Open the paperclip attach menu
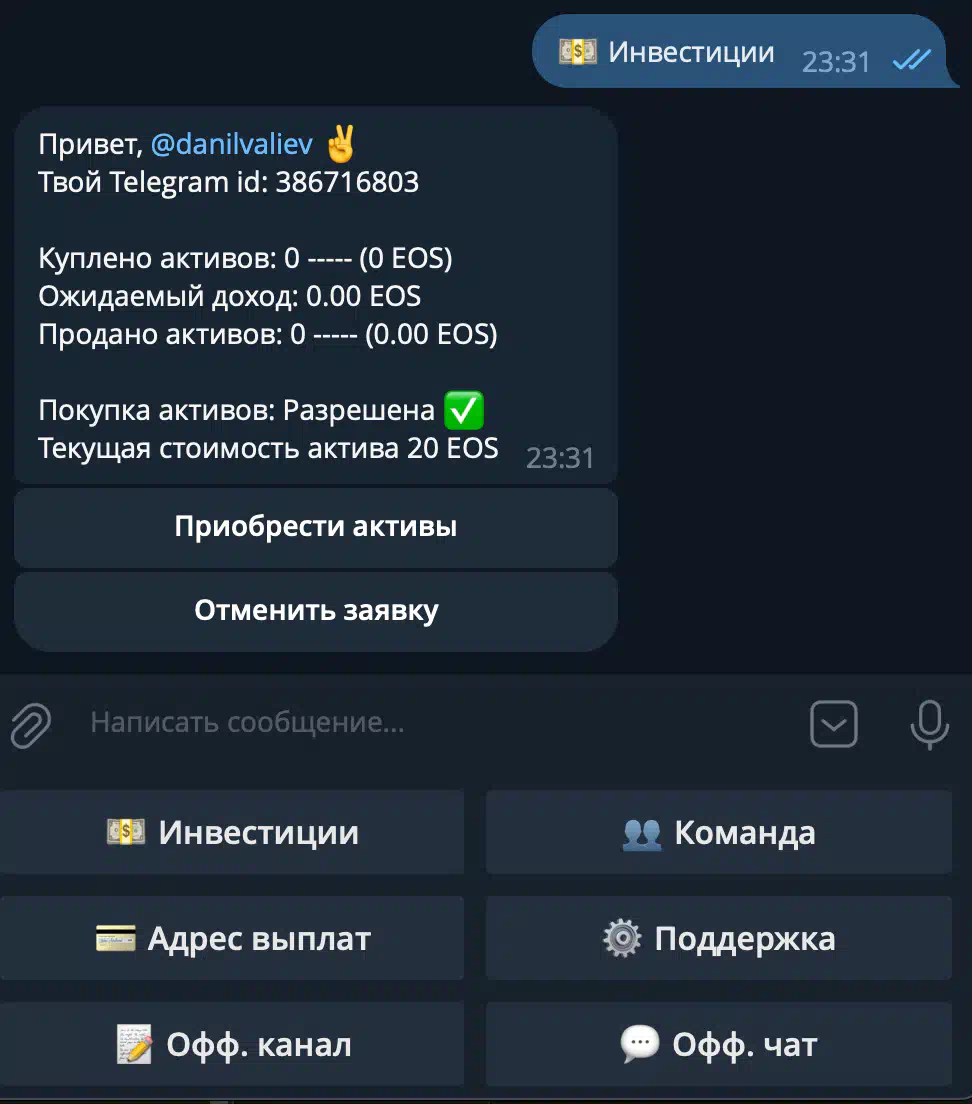 click(x=31, y=724)
